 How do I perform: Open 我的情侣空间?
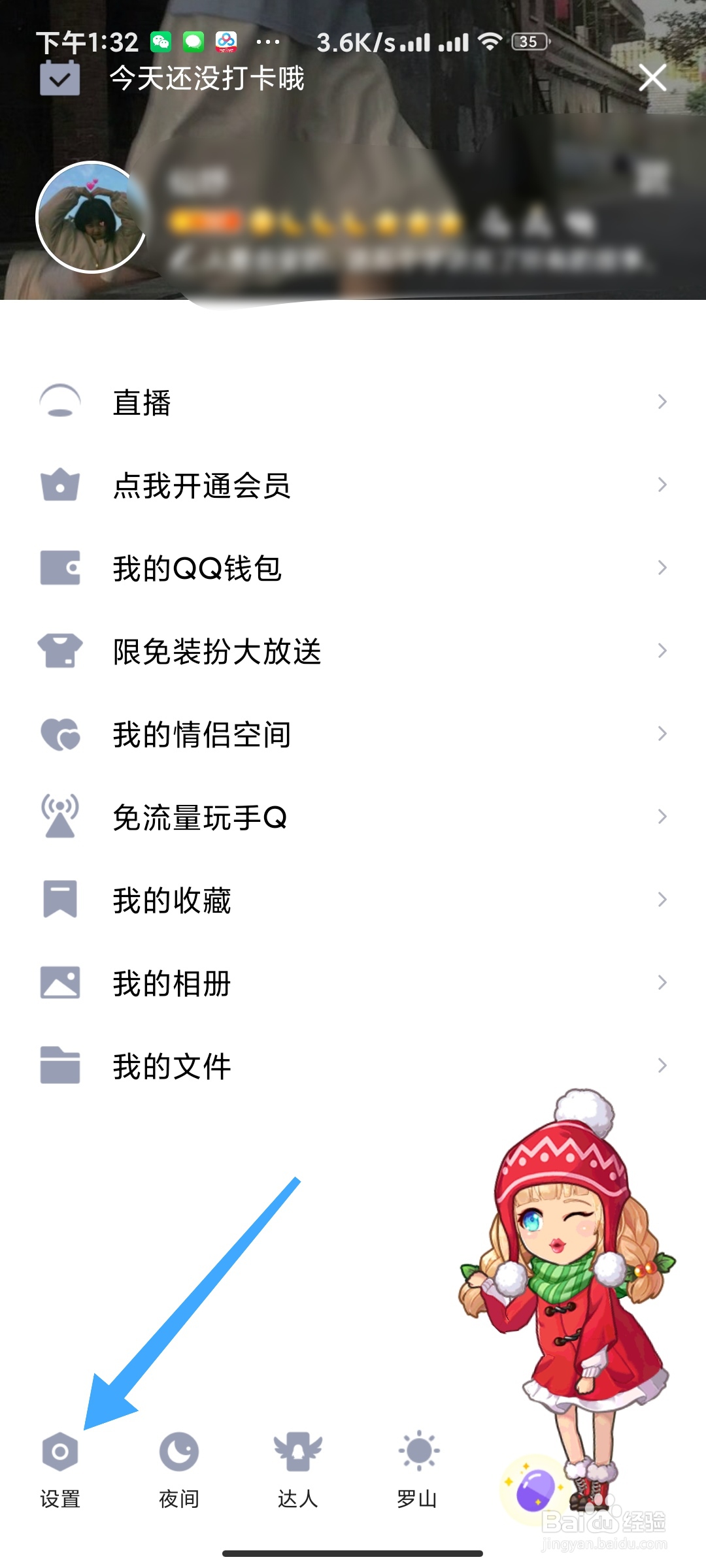tap(353, 734)
